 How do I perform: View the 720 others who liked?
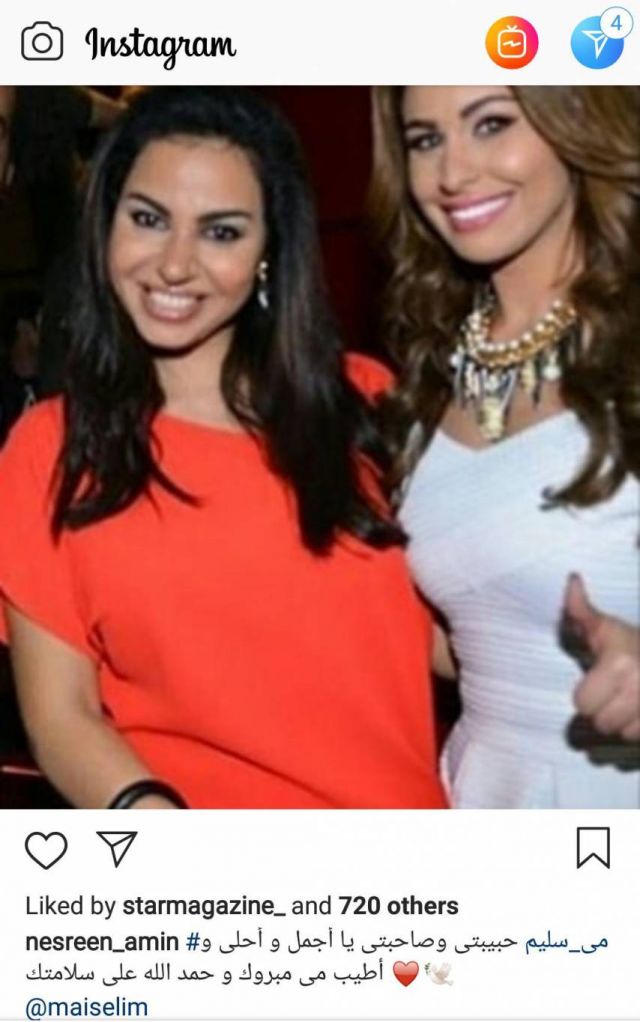(x=398, y=906)
